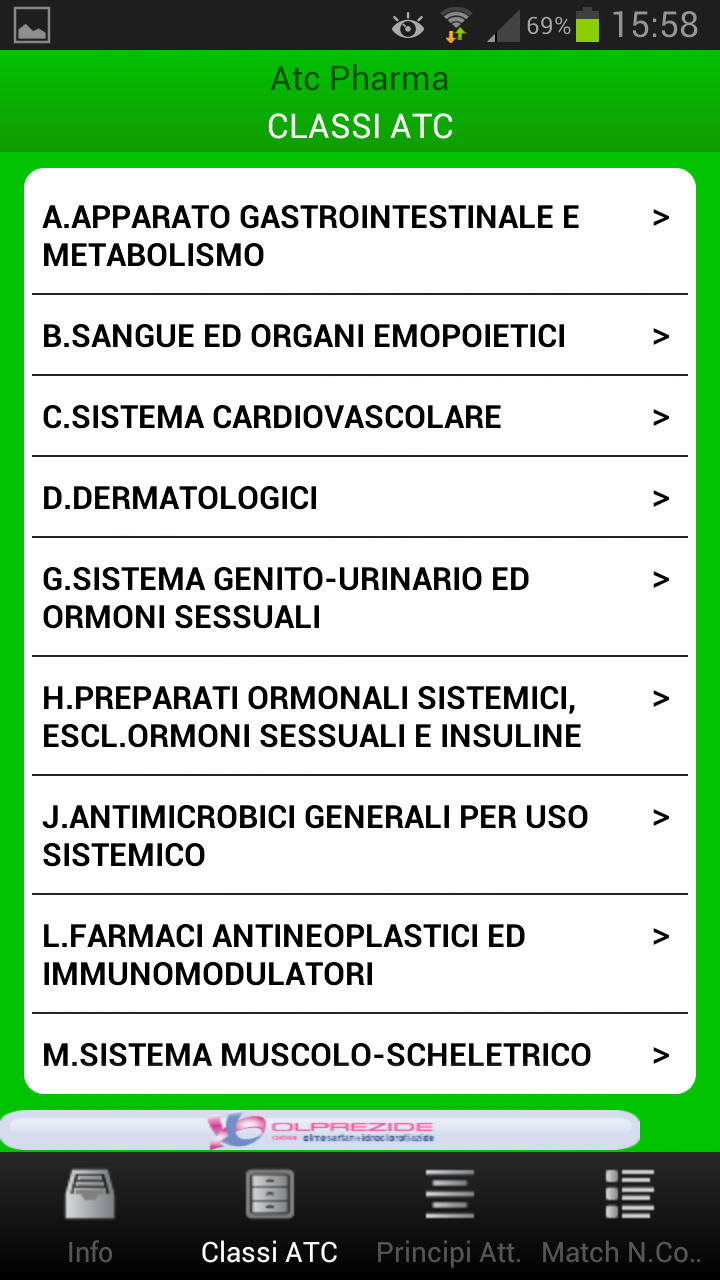
Task: Expand the A.APPARATO GASTROINTESTINALE E METABOLISMO entry
Action: pyautogui.click(x=360, y=235)
